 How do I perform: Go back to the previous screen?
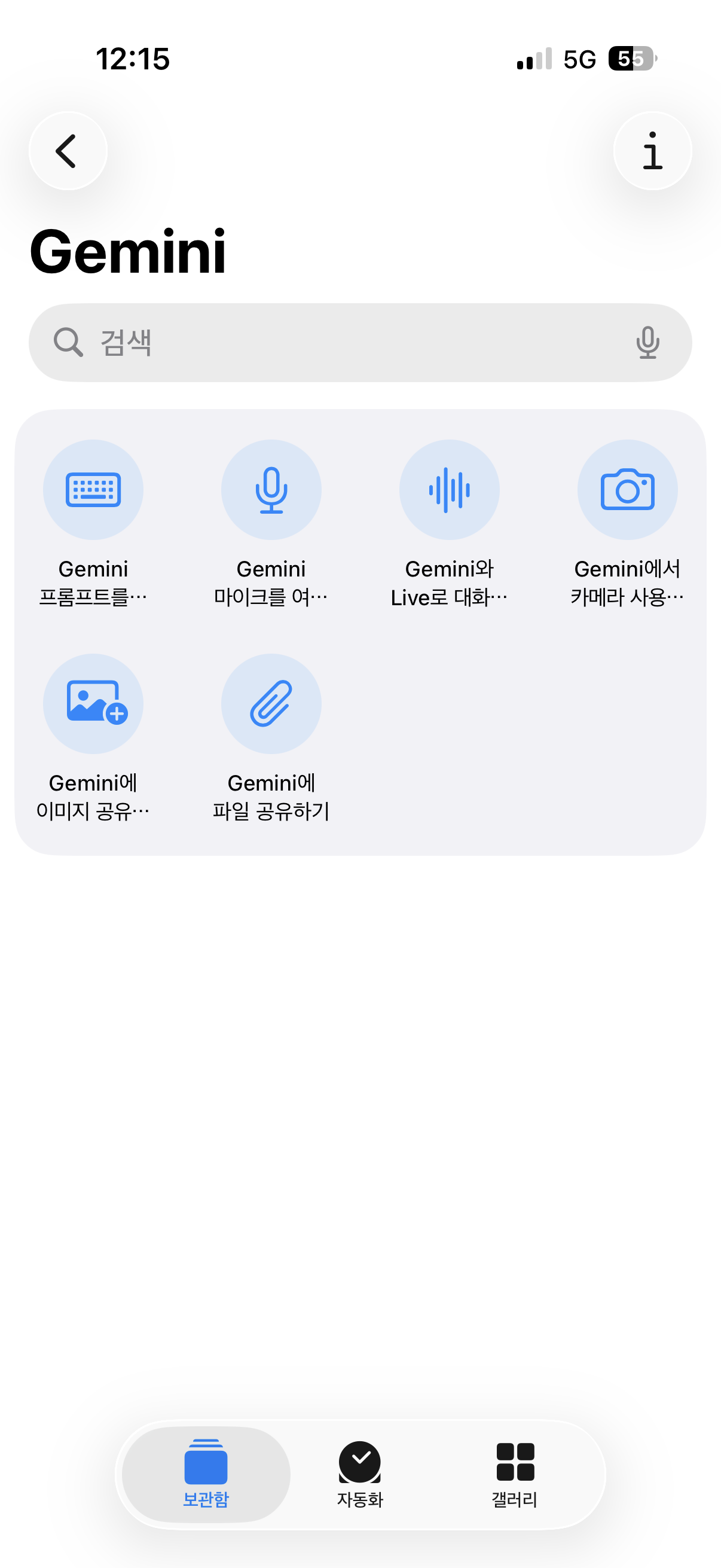tap(68, 150)
